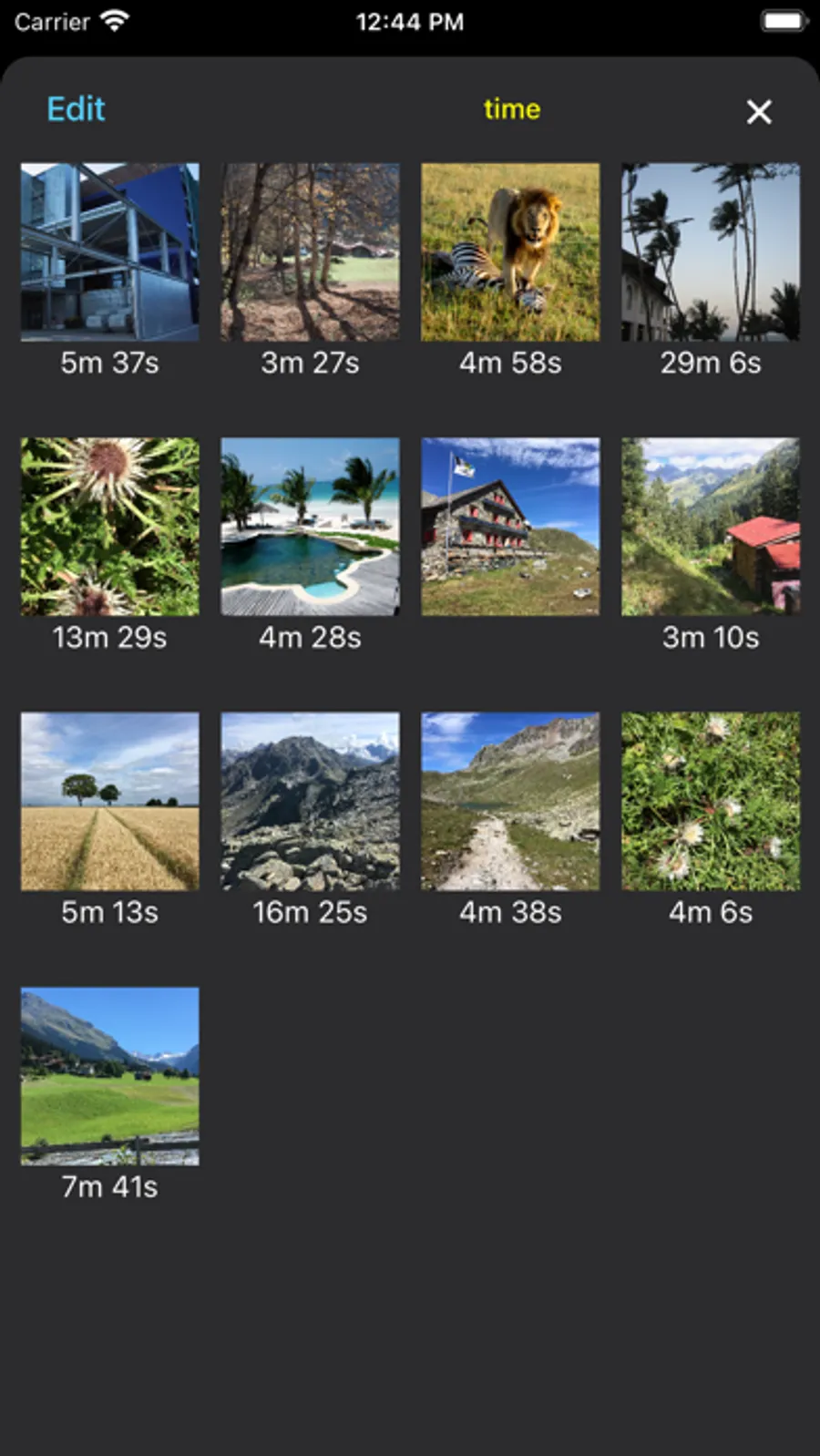
Task: View the wheat field photo labeled 5m 13s
Action: 110,801
